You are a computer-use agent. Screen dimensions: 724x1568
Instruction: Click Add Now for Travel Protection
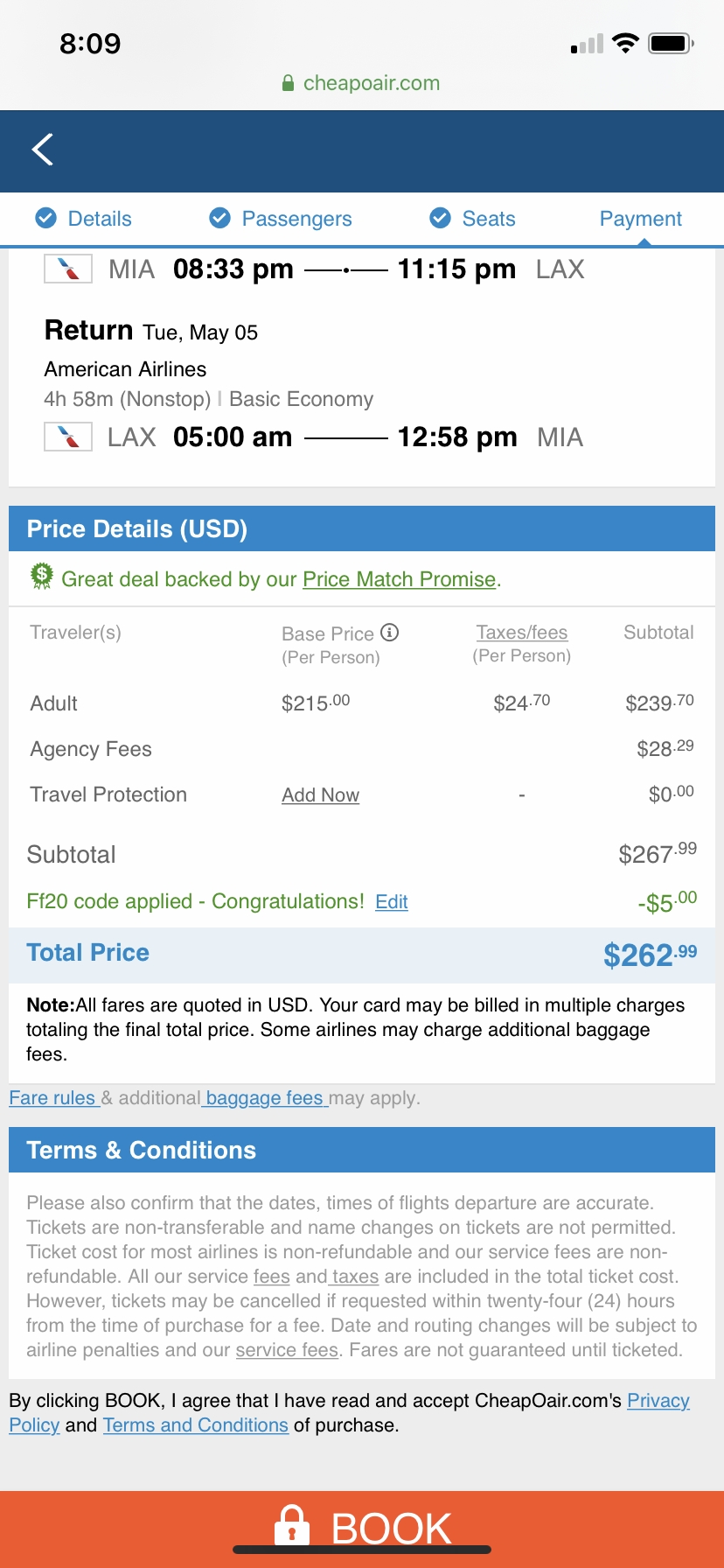click(x=320, y=794)
